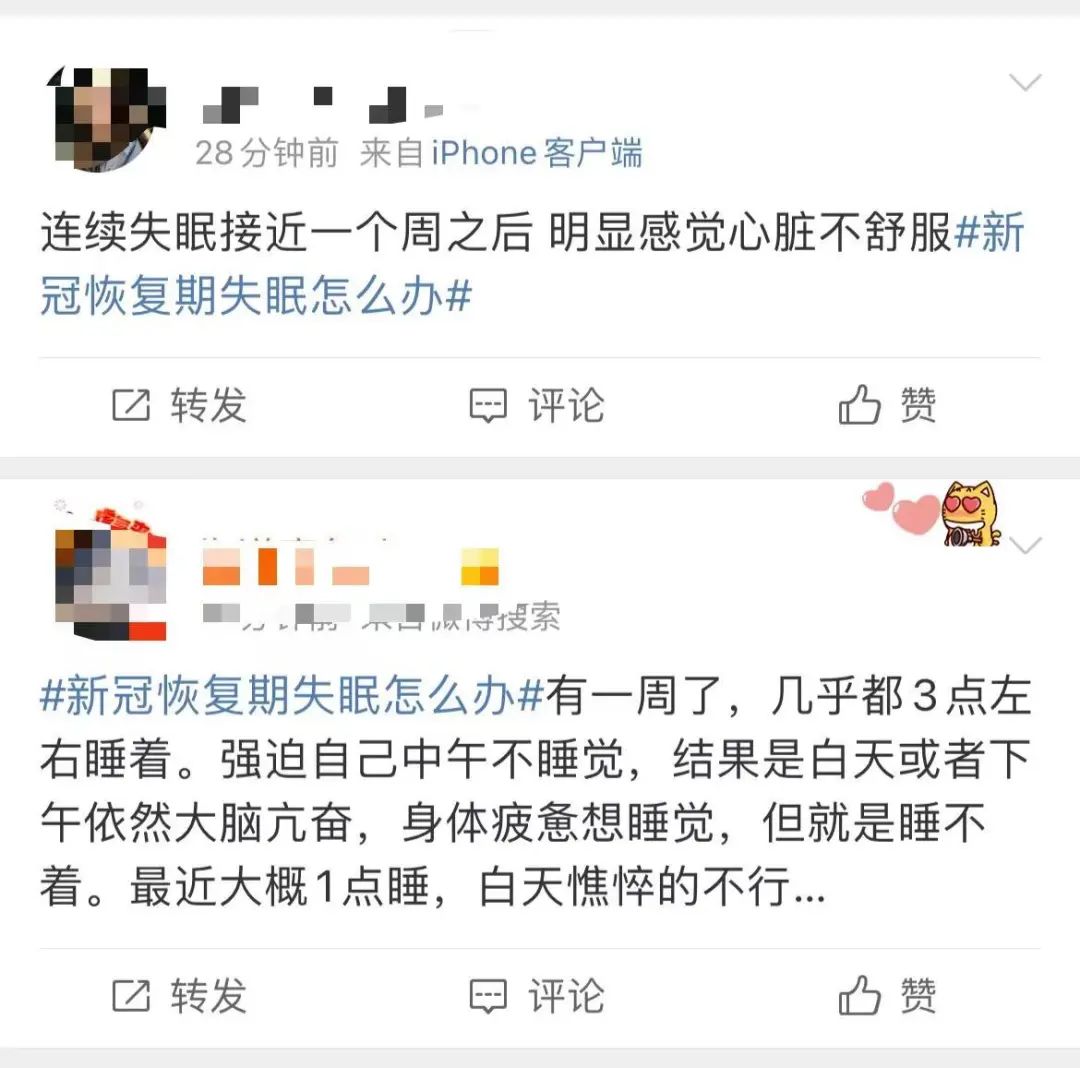Repost the post about sleeping at 3点
Screen dimensions: 1080x1068
[179, 996]
